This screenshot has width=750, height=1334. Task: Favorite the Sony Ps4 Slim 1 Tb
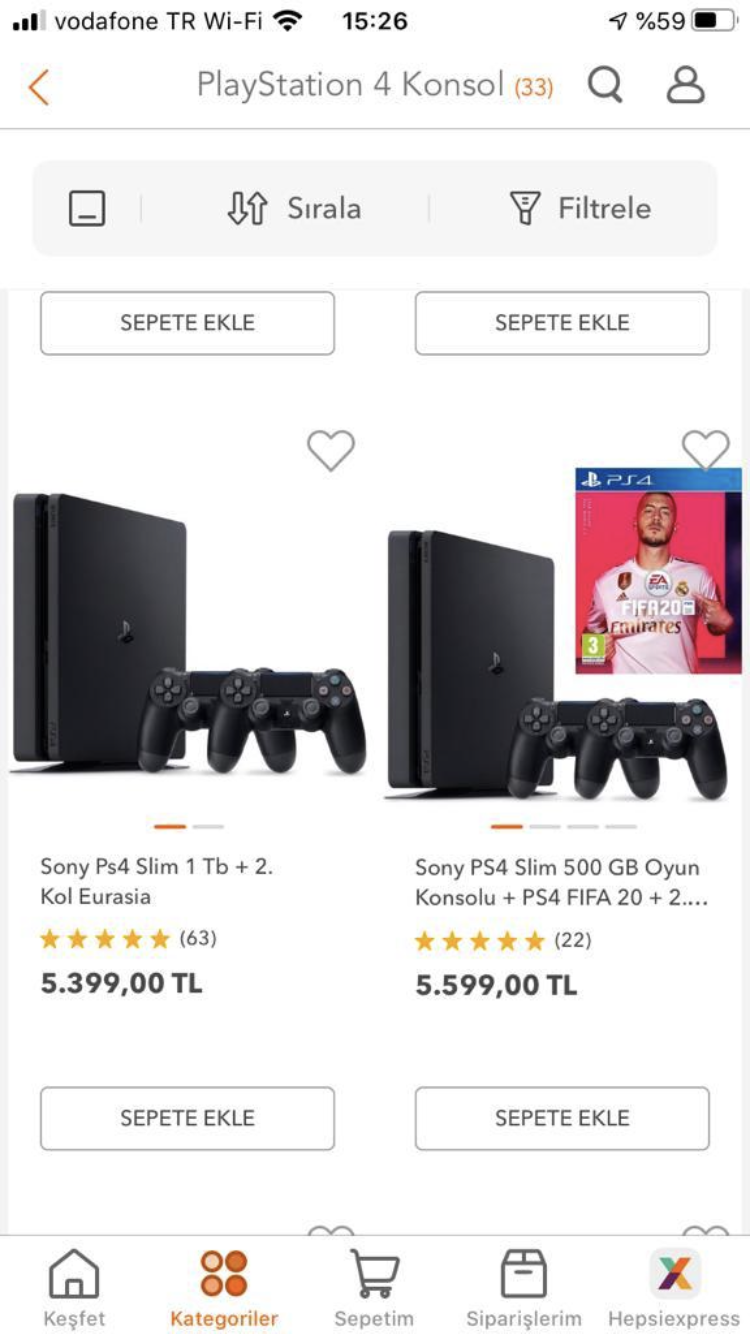coord(331,450)
